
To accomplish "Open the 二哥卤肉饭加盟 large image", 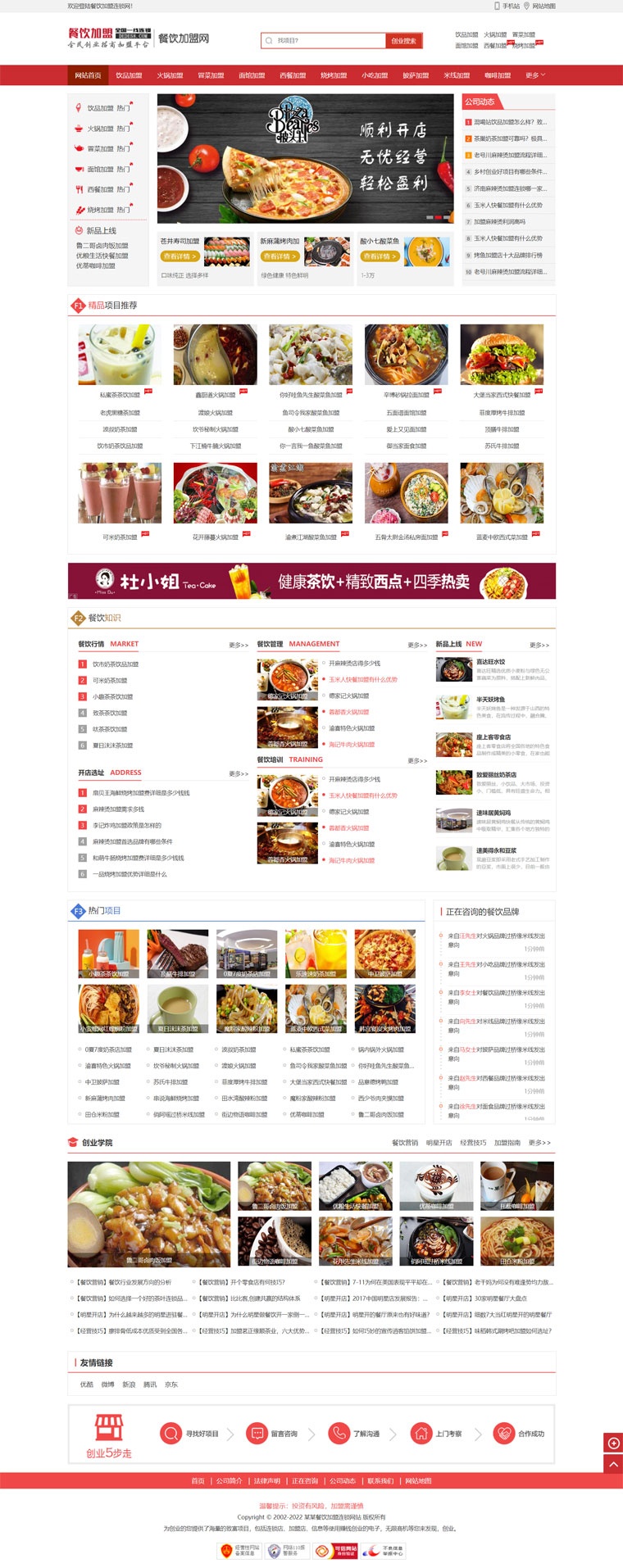I will tap(149, 1214).
